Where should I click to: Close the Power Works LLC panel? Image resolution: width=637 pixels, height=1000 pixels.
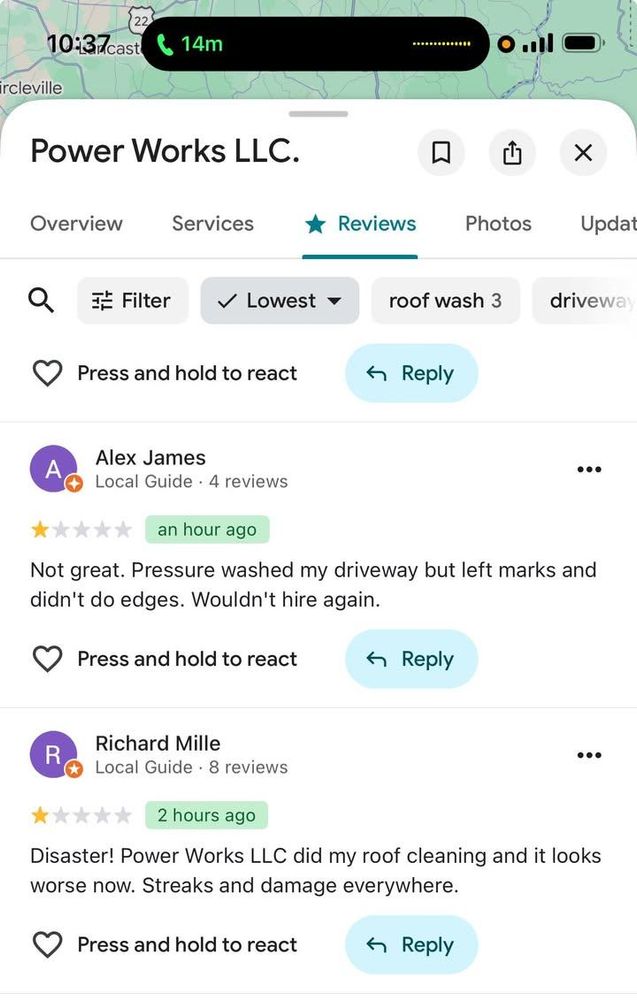(x=583, y=153)
